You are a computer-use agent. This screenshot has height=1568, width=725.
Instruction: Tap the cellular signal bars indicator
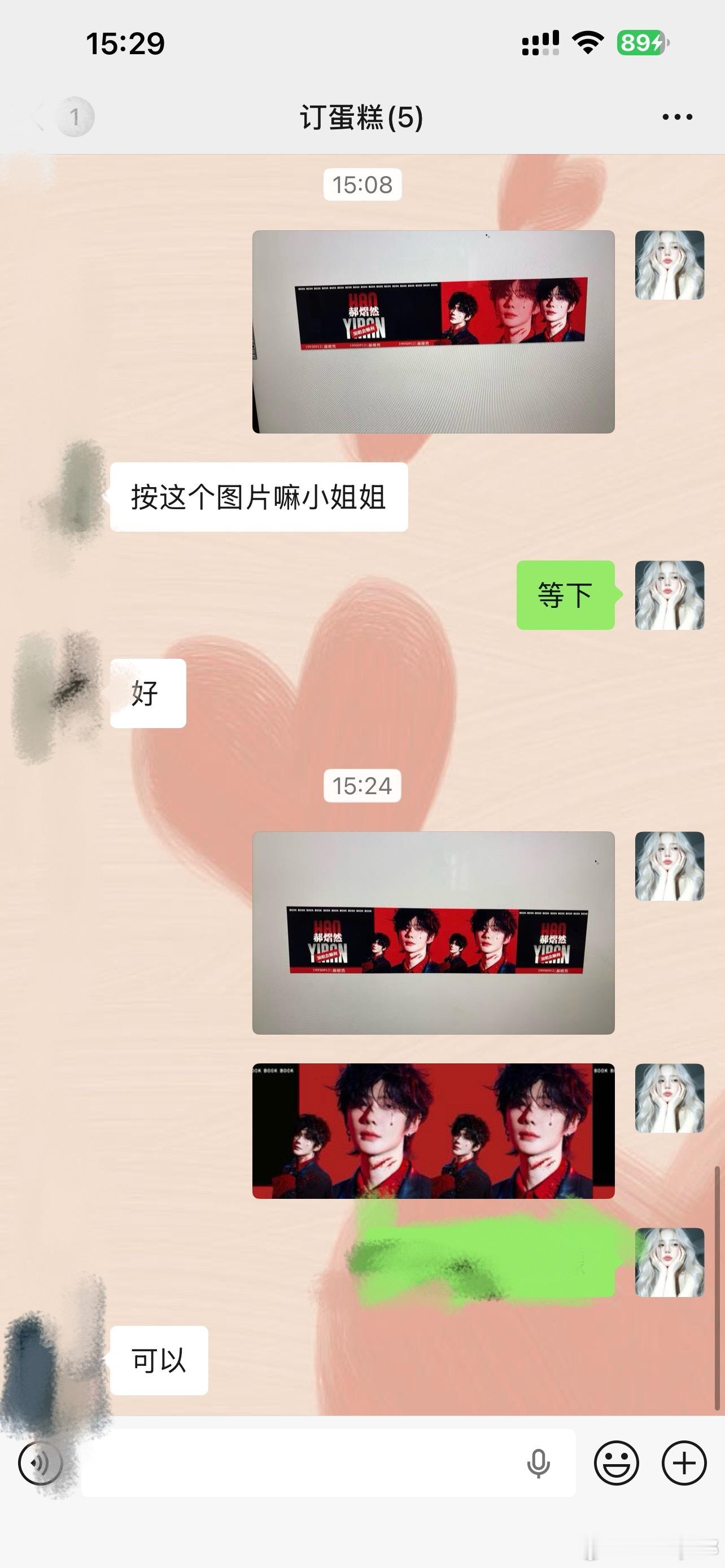[540, 40]
